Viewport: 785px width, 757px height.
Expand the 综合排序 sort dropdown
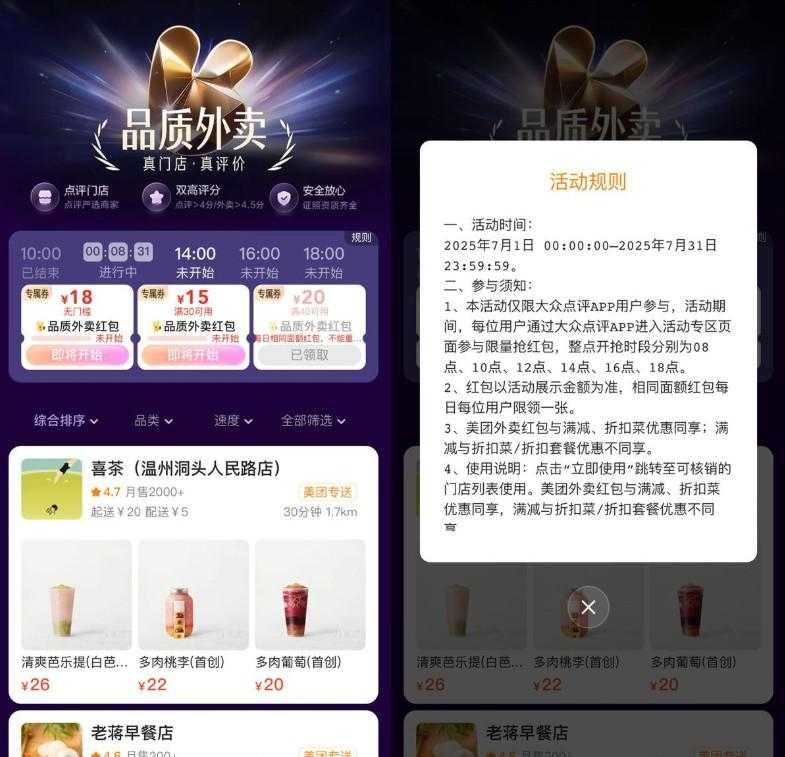pyautogui.click(x=66, y=421)
